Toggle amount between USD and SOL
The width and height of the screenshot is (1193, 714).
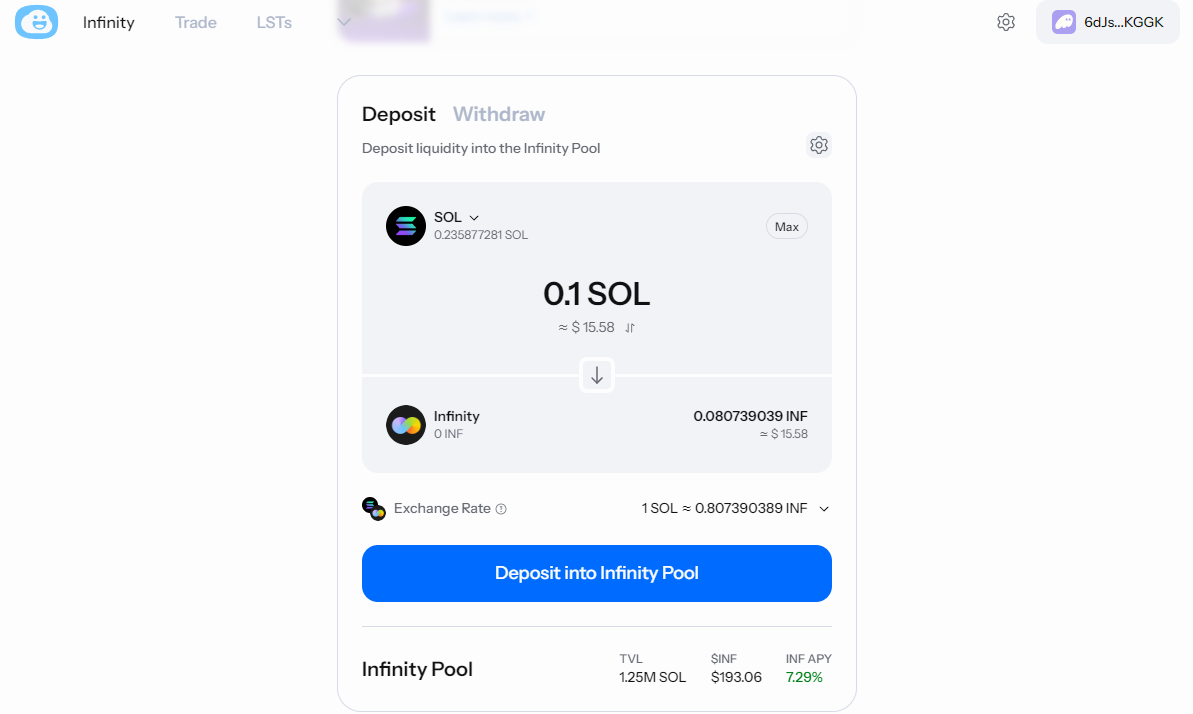tap(630, 327)
